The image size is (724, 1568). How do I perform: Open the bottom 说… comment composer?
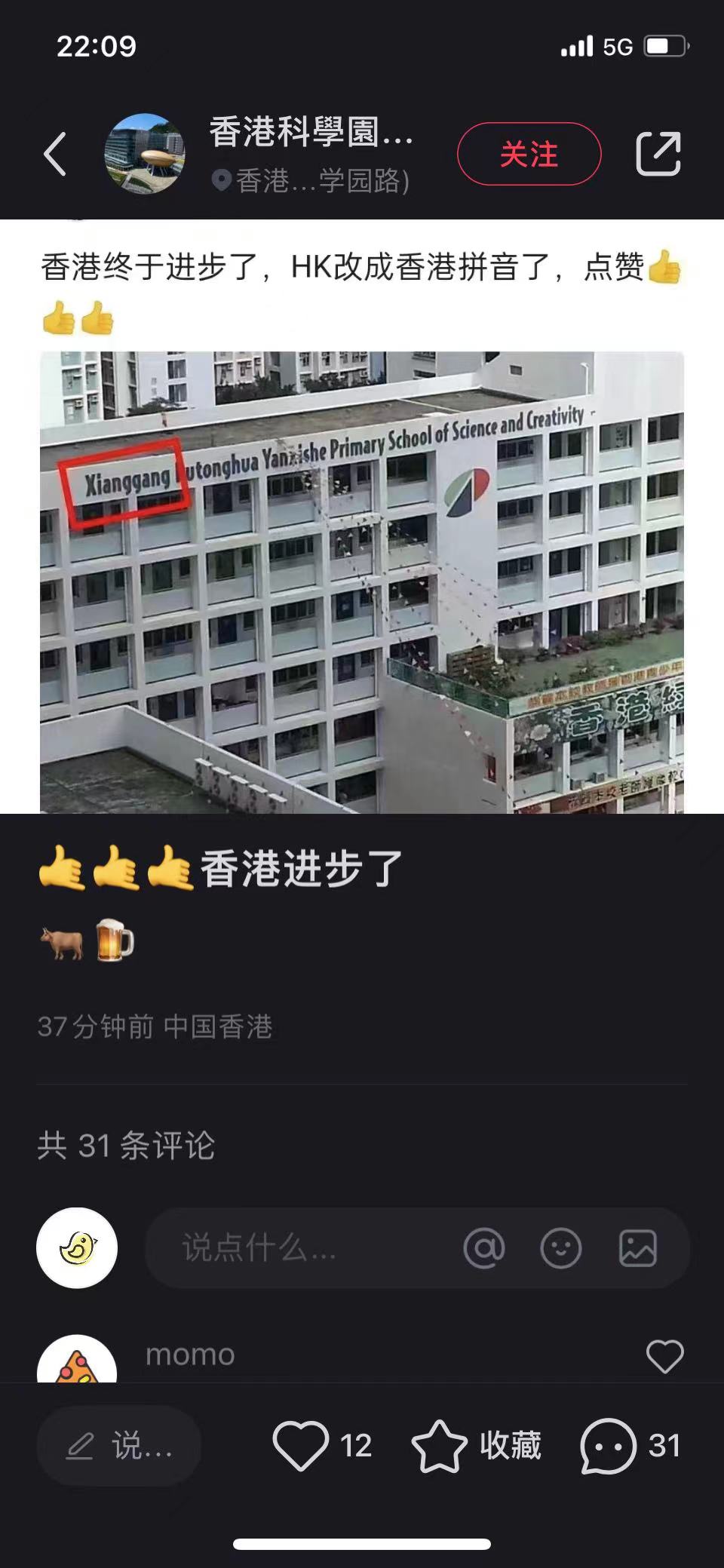click(119, 1446)
